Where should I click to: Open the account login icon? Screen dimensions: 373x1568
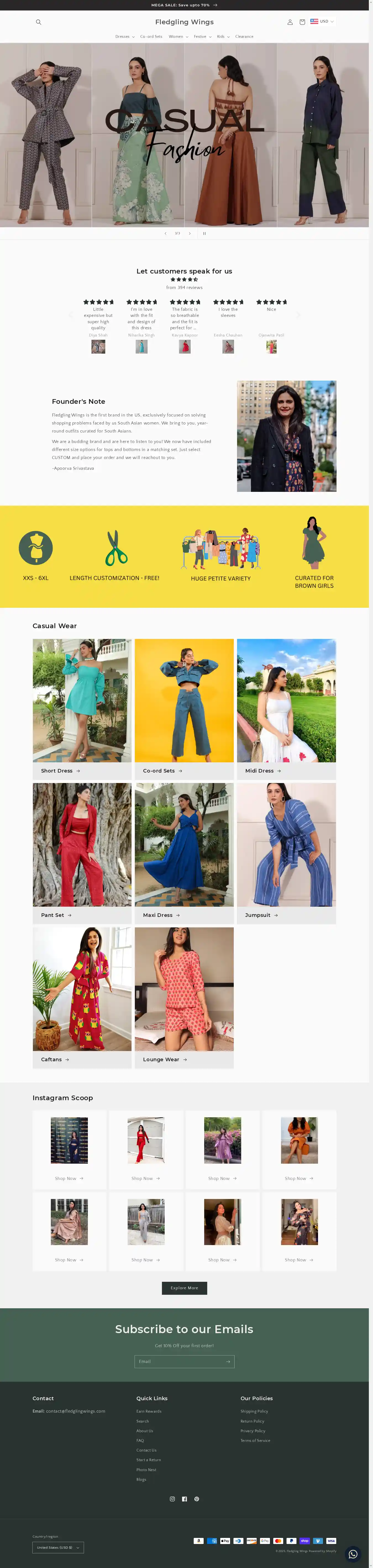(290, 22)
